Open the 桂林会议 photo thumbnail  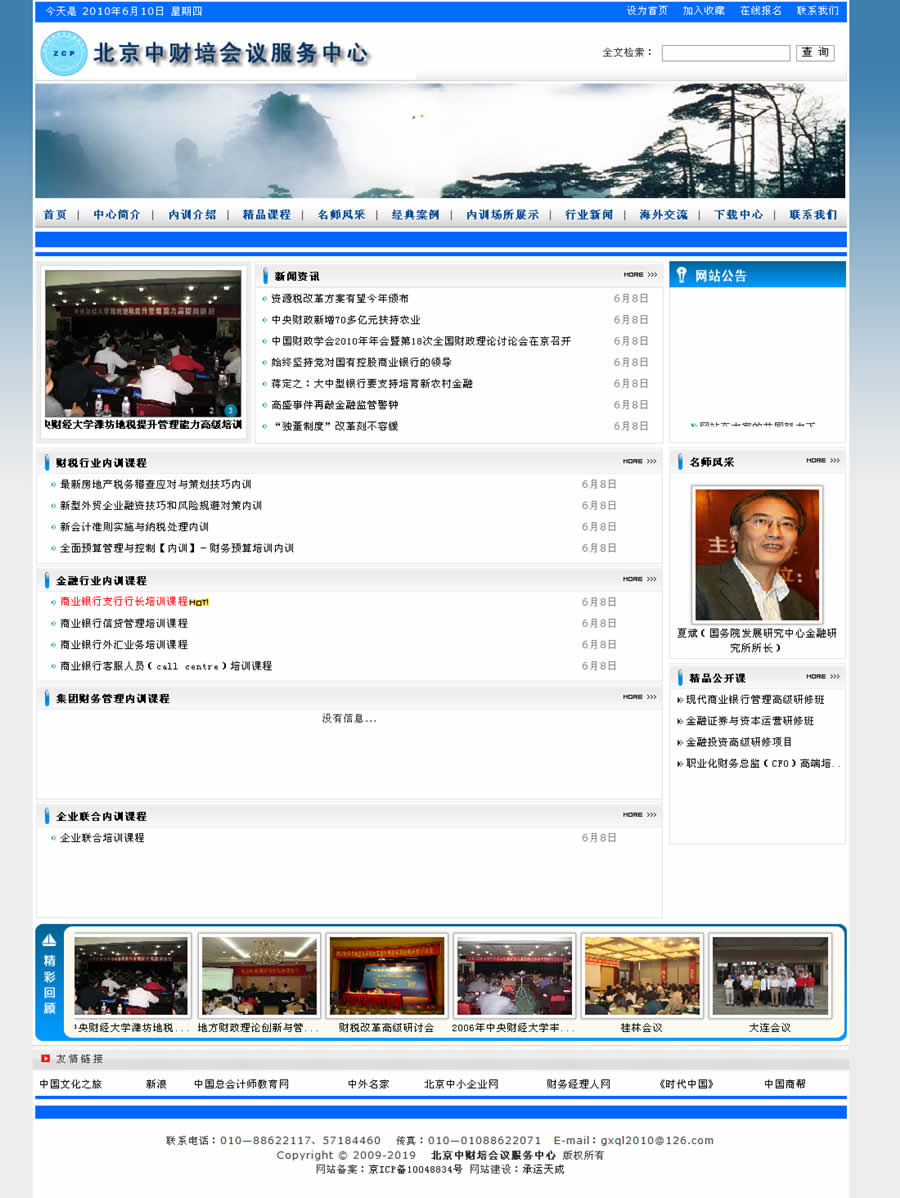[x=642, y=976]
